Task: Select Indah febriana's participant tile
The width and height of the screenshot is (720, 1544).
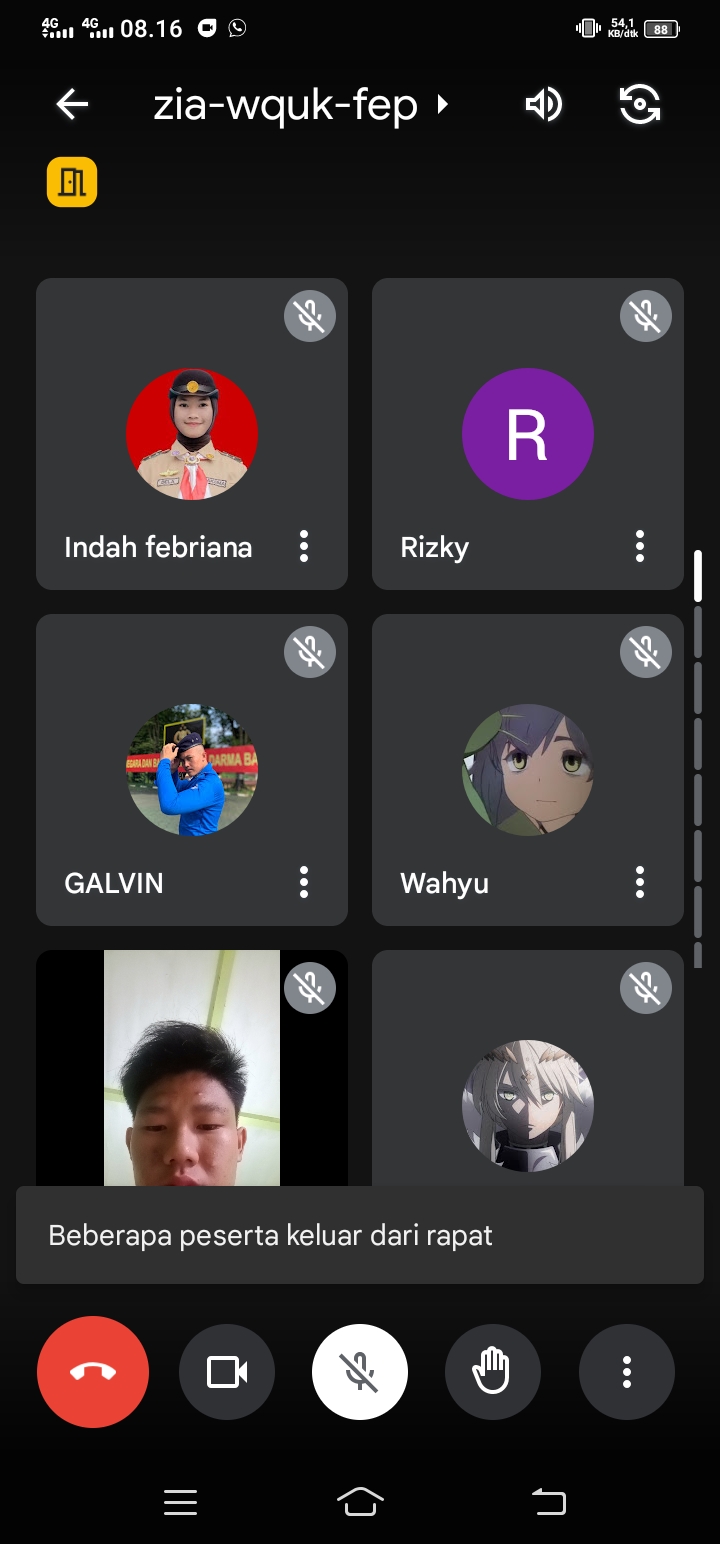Action: click(x=192, y=434)
